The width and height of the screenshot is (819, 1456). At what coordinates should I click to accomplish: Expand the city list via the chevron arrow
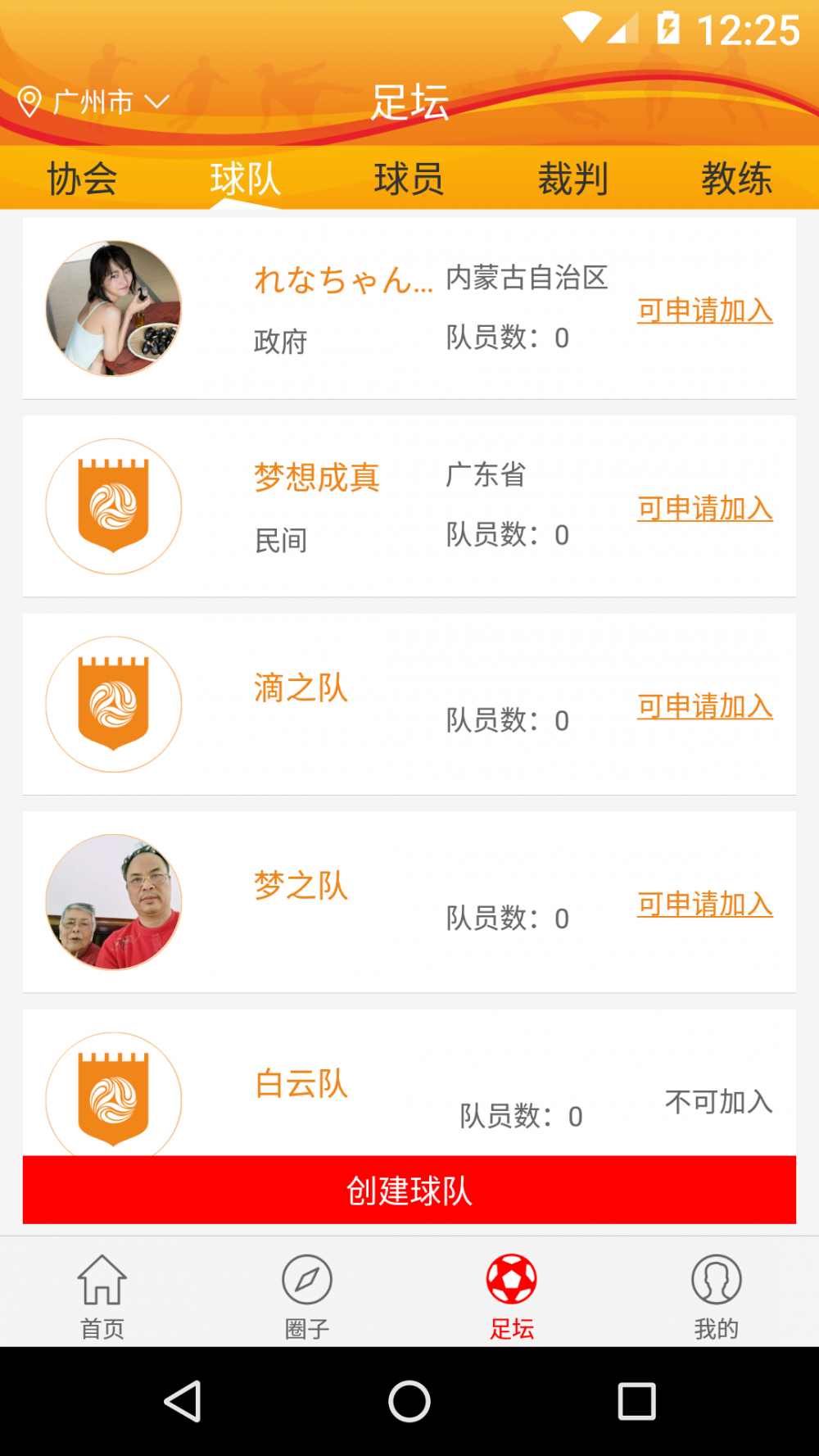click(157, 102)
